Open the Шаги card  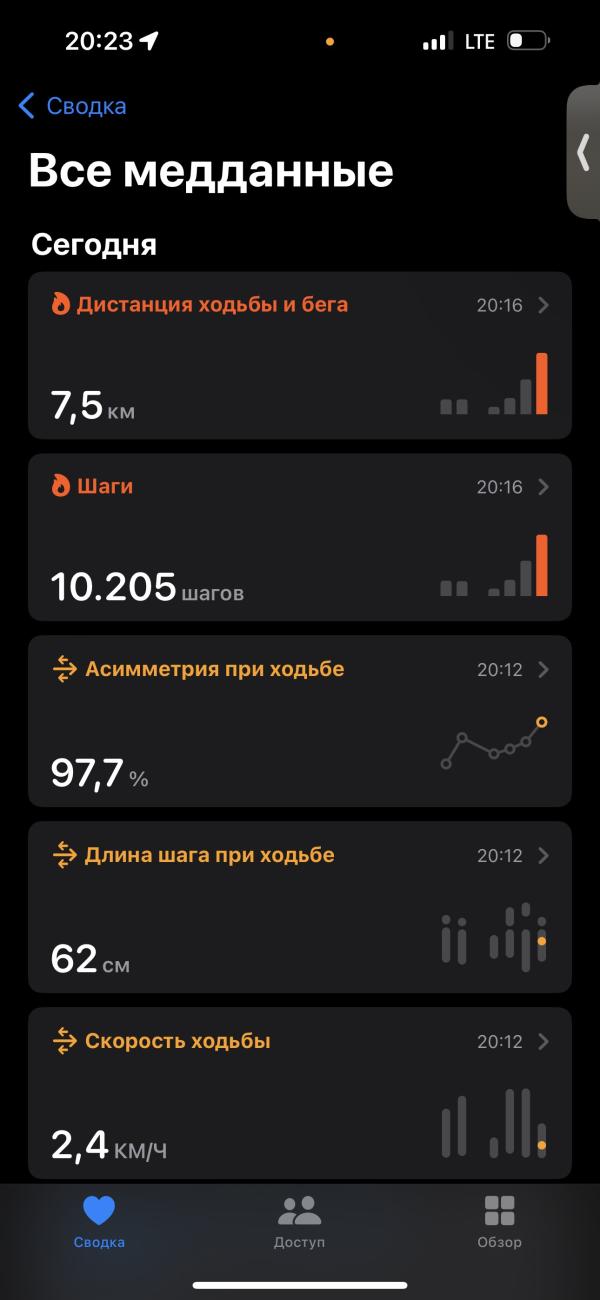click(x=299, y=537)
